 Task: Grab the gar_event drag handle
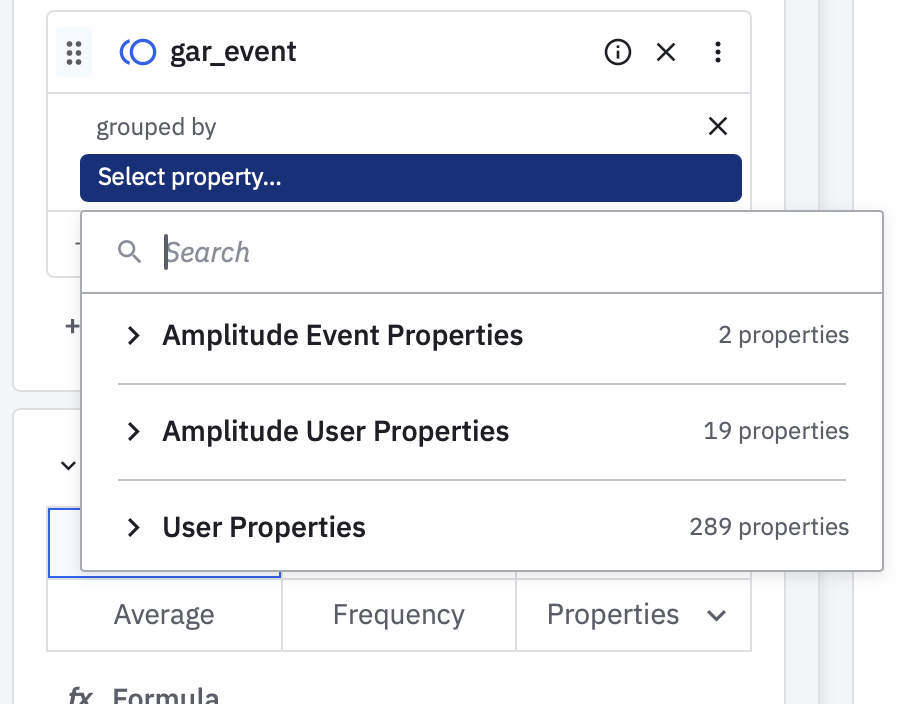click(73, 52)
